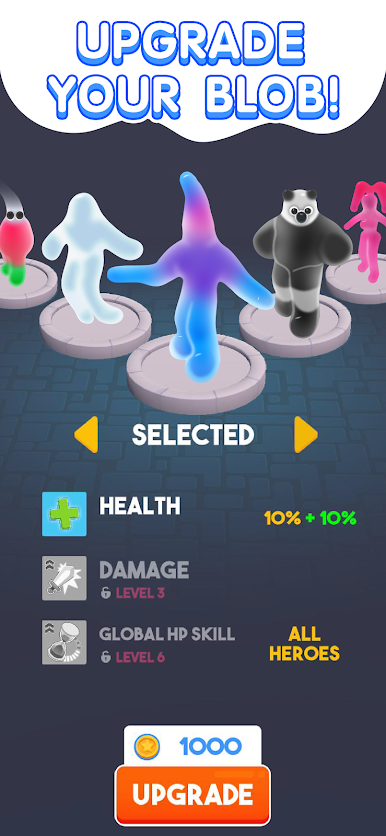Select the Global HP Skill upgrade

pyautogui.click(x=191, y=642)
